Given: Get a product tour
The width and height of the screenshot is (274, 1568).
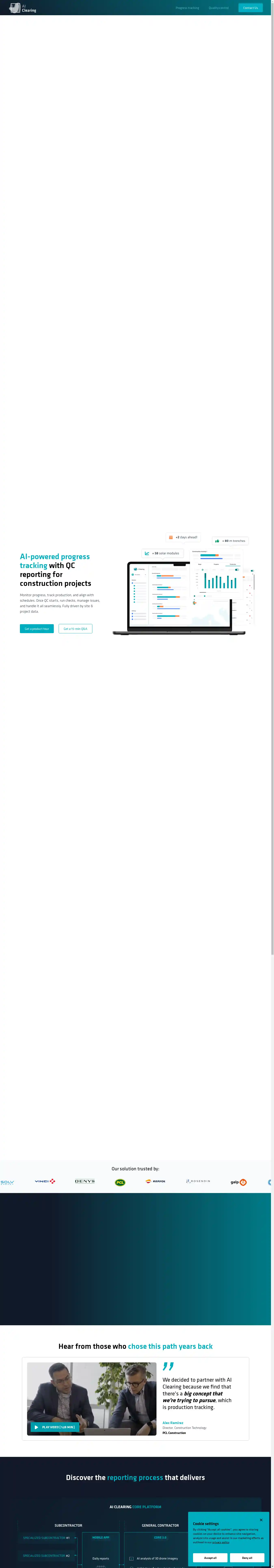Looking at the screenshot, I should 37,629.
